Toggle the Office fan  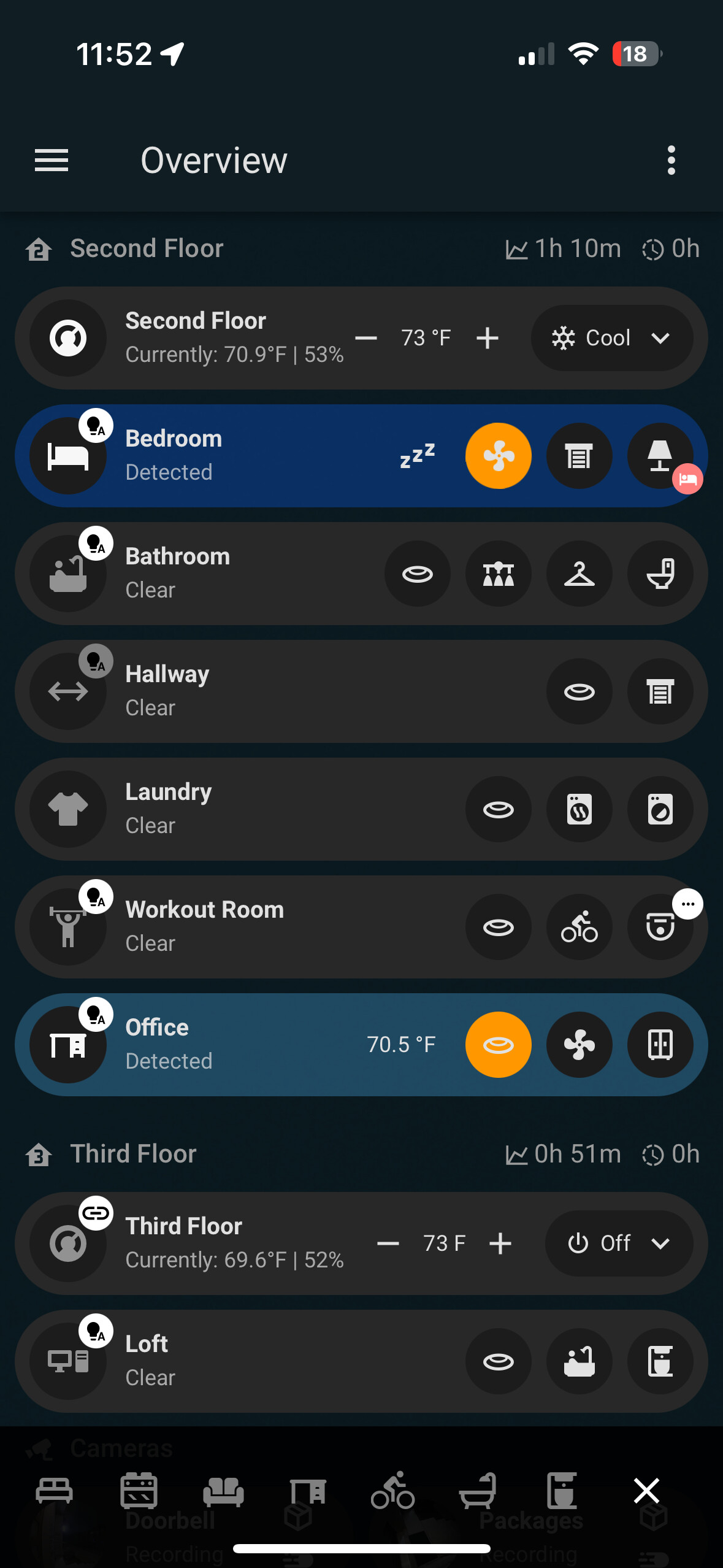coord(579,1045)
